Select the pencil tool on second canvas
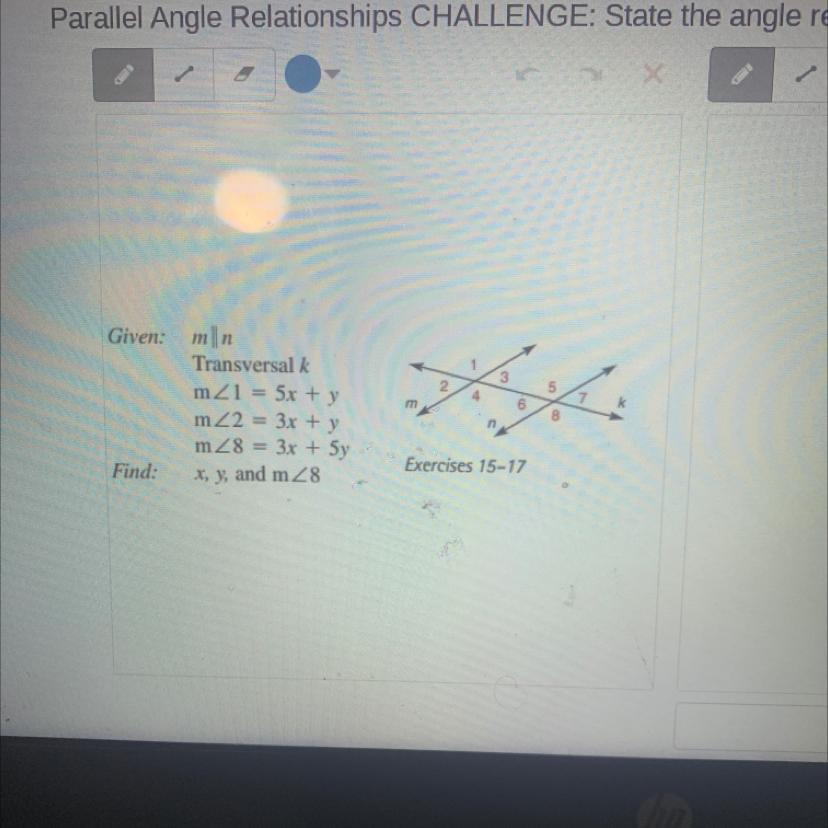Viewport: 828px width, 828px height. [741, 74]
